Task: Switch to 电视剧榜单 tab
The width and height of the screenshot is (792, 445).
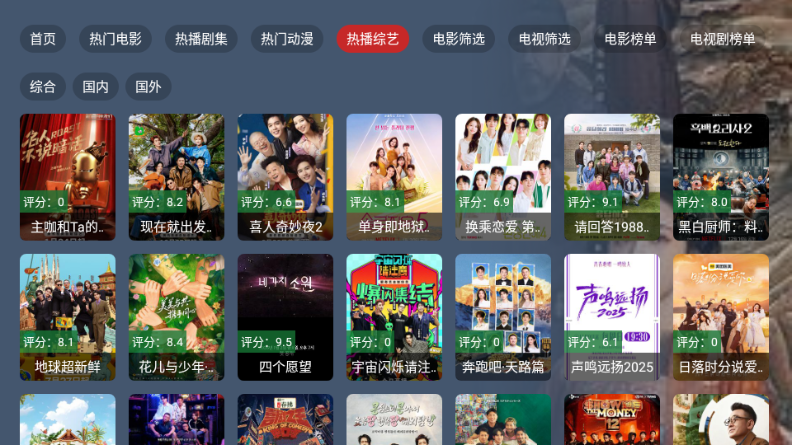Action: 723,39
